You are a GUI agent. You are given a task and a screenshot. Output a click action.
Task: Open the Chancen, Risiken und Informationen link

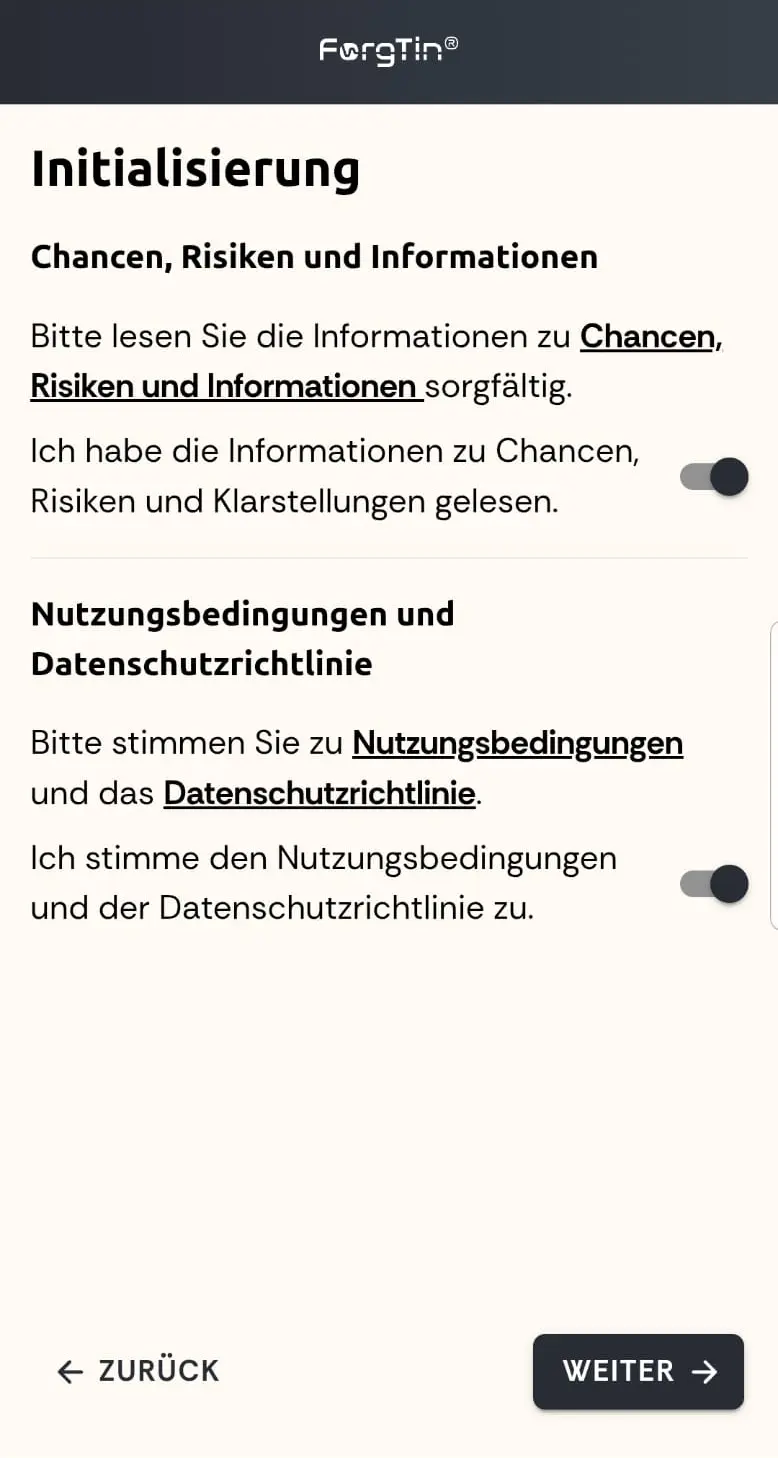point(224,385)
